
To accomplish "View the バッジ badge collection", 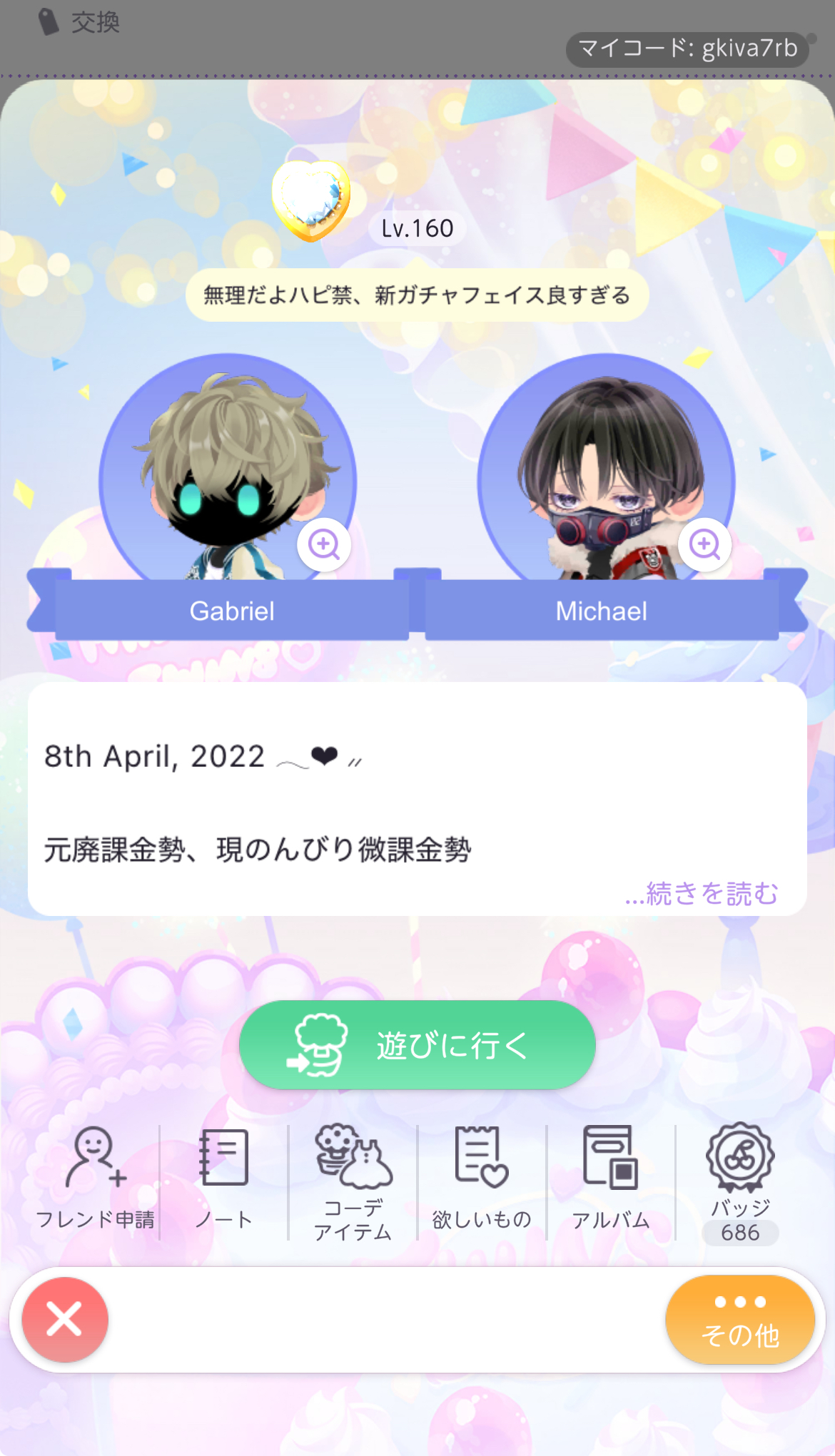I will pyautogui.click(x=740, y=1181).
